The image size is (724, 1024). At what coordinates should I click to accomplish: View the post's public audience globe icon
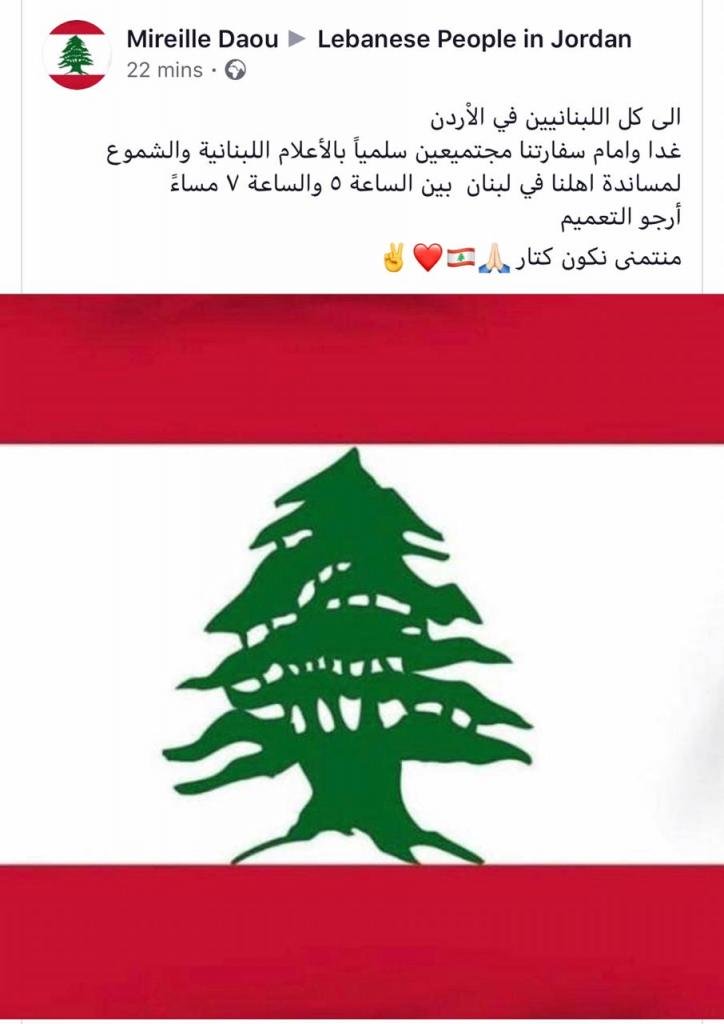pos(236,70)
